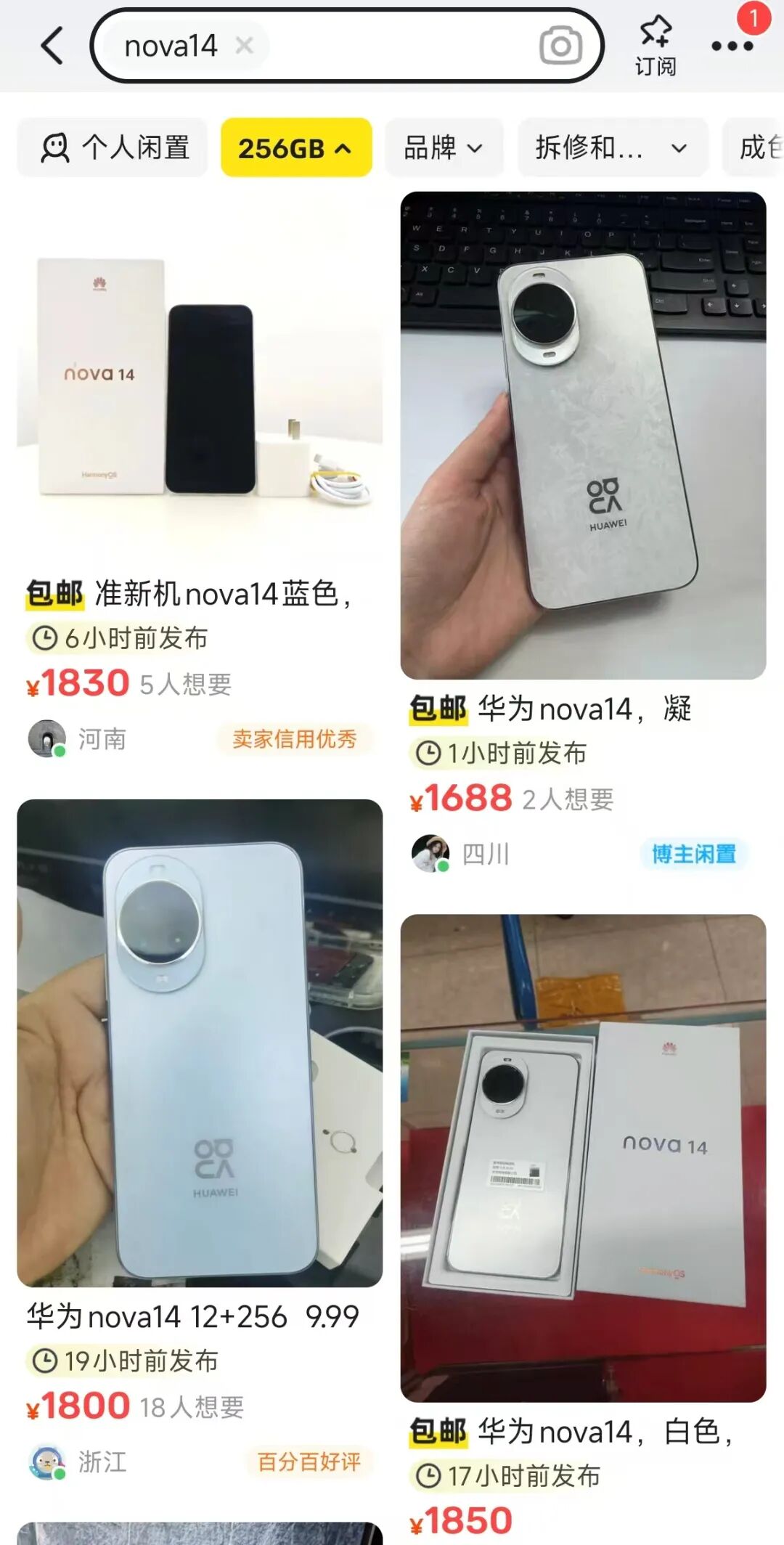Expand the 拆修和... filter dropdown
784x1545 pixels.
tap(611, 148)
